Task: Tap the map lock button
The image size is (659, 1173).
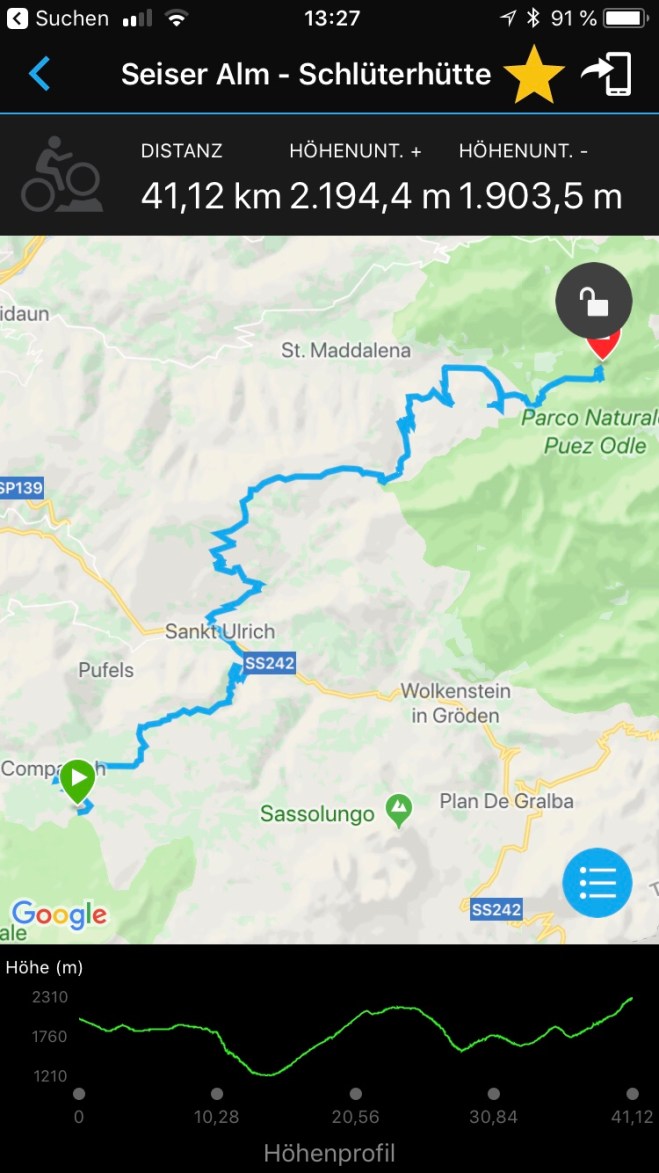Action: (x=594, y=301)
